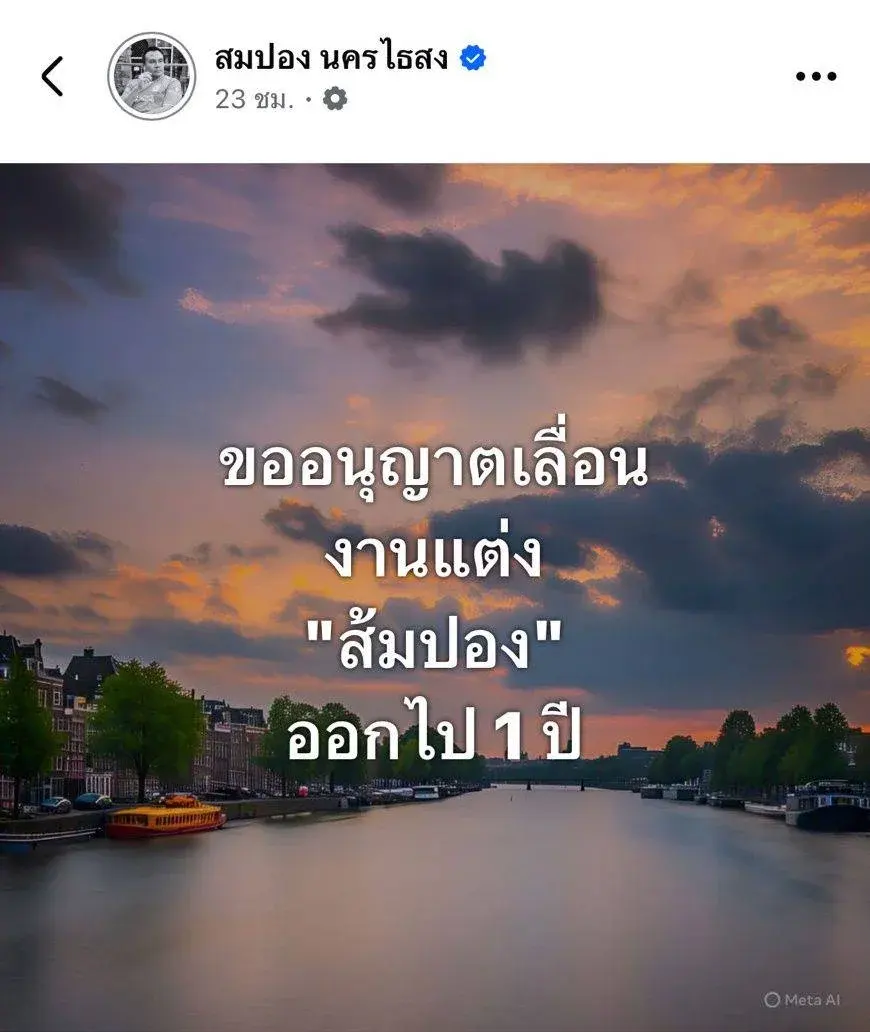Open the post image in full view
This screenshot has height=1032, width=870.
tap(435, 597)
